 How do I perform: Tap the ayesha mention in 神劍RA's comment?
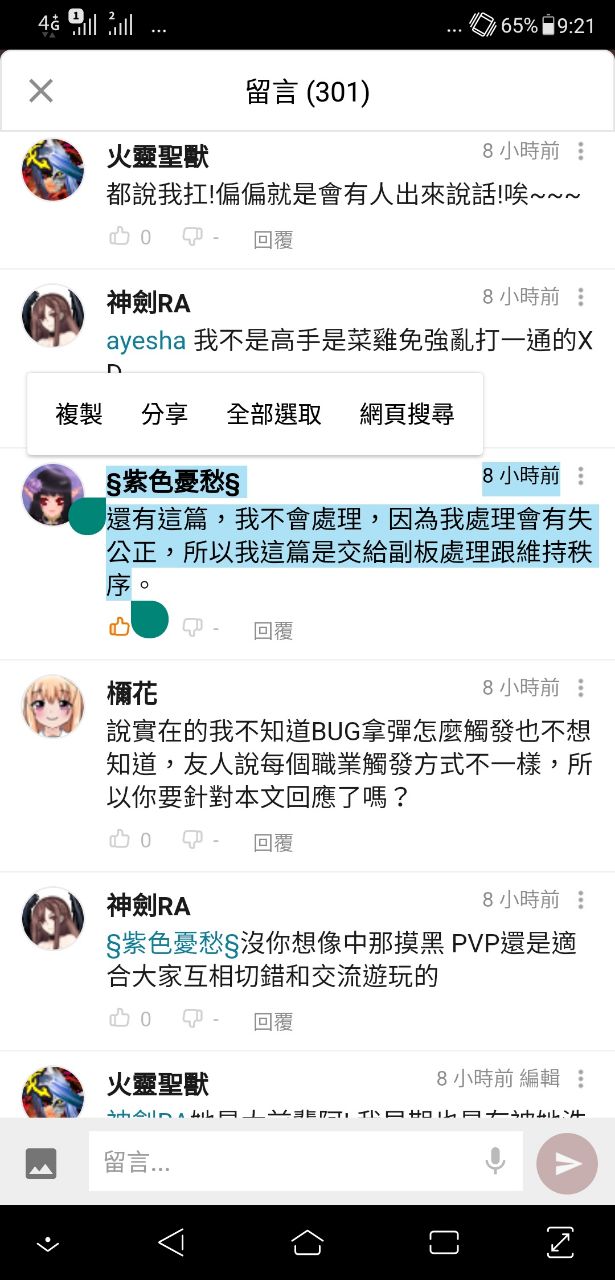146,341
